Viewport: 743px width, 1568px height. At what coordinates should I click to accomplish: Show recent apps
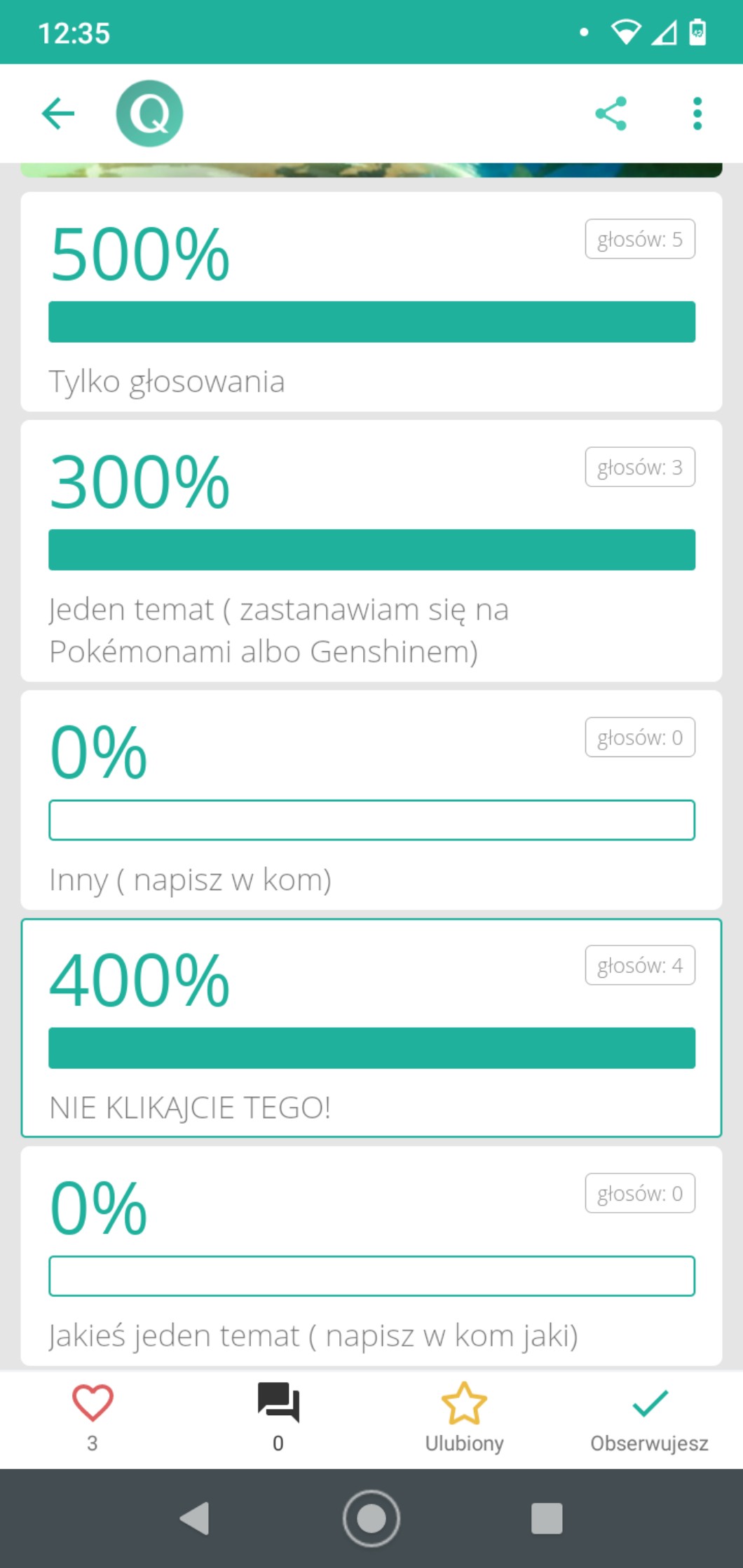point(547,1518)
